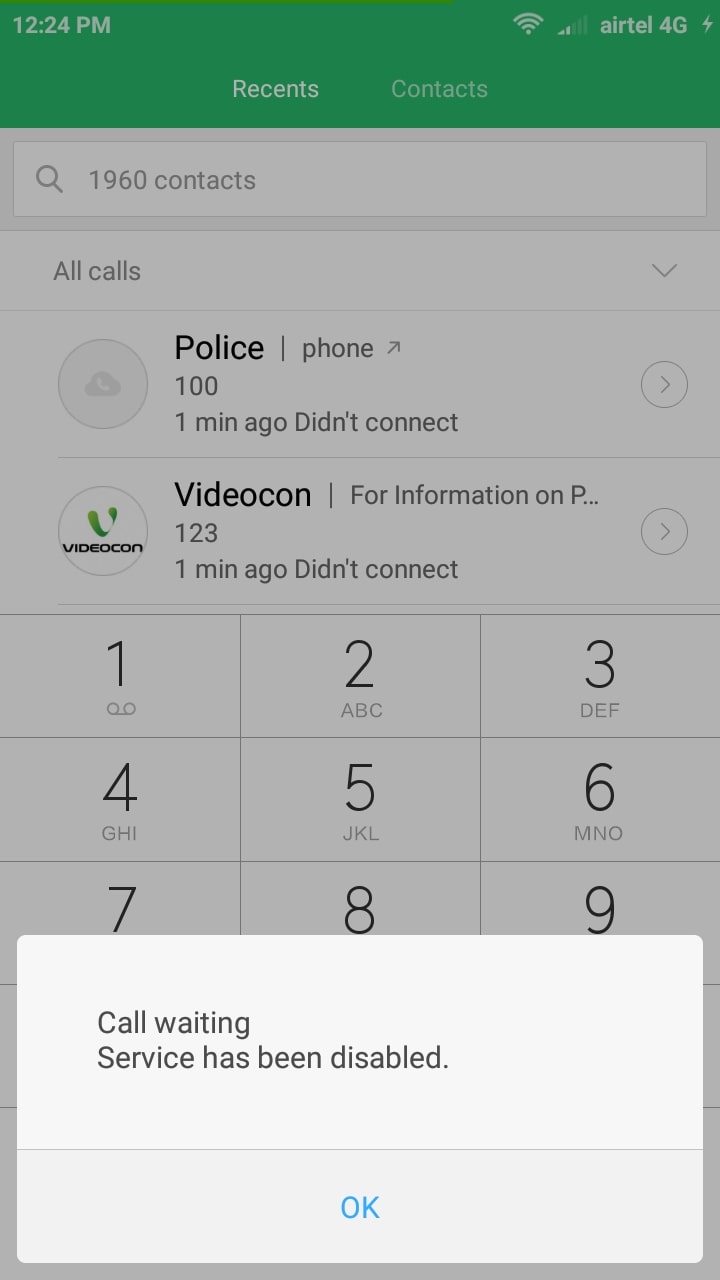Tap the 1960 contacts search box

[360, 180]
